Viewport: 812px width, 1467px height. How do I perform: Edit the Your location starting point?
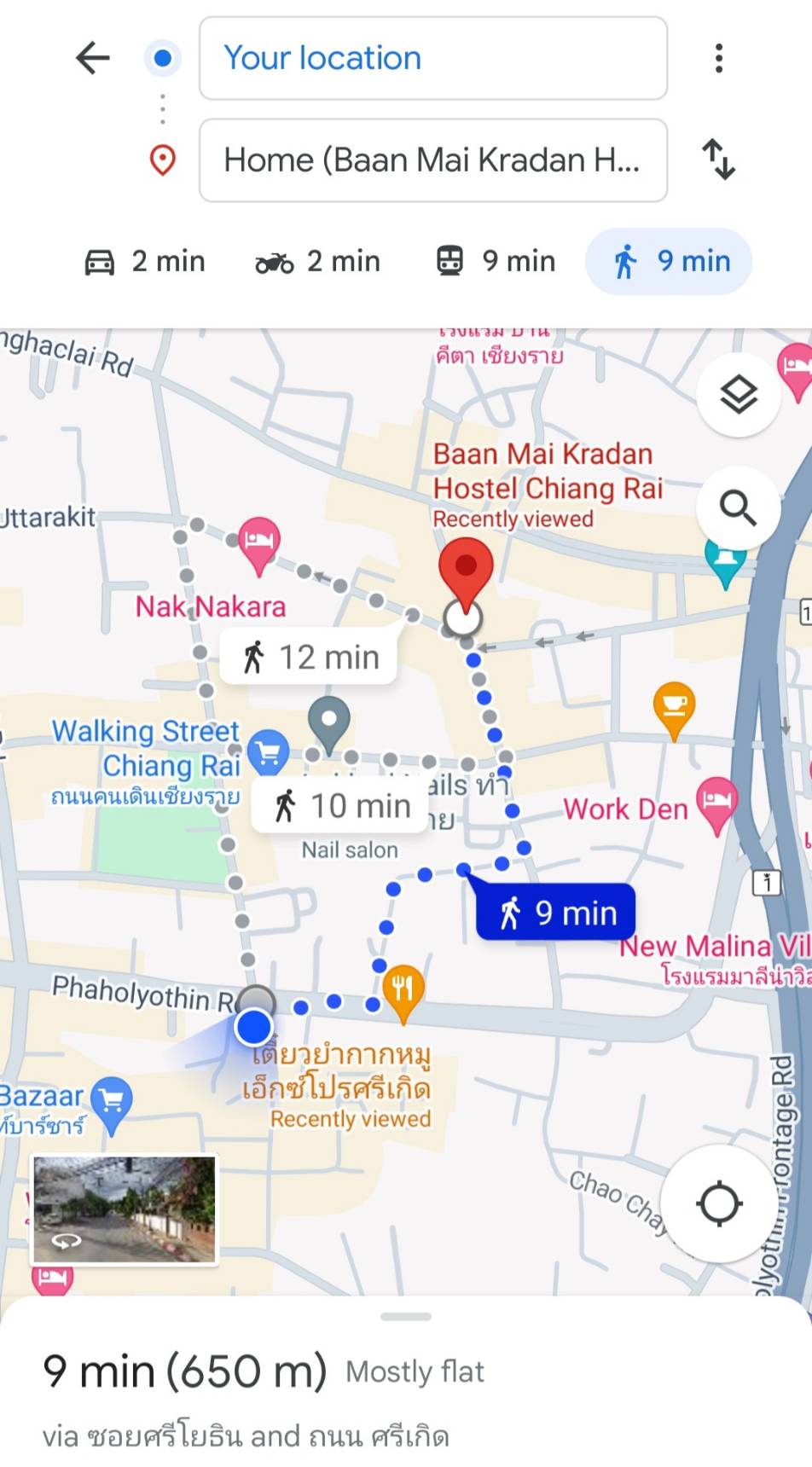(x=432, y=58)
